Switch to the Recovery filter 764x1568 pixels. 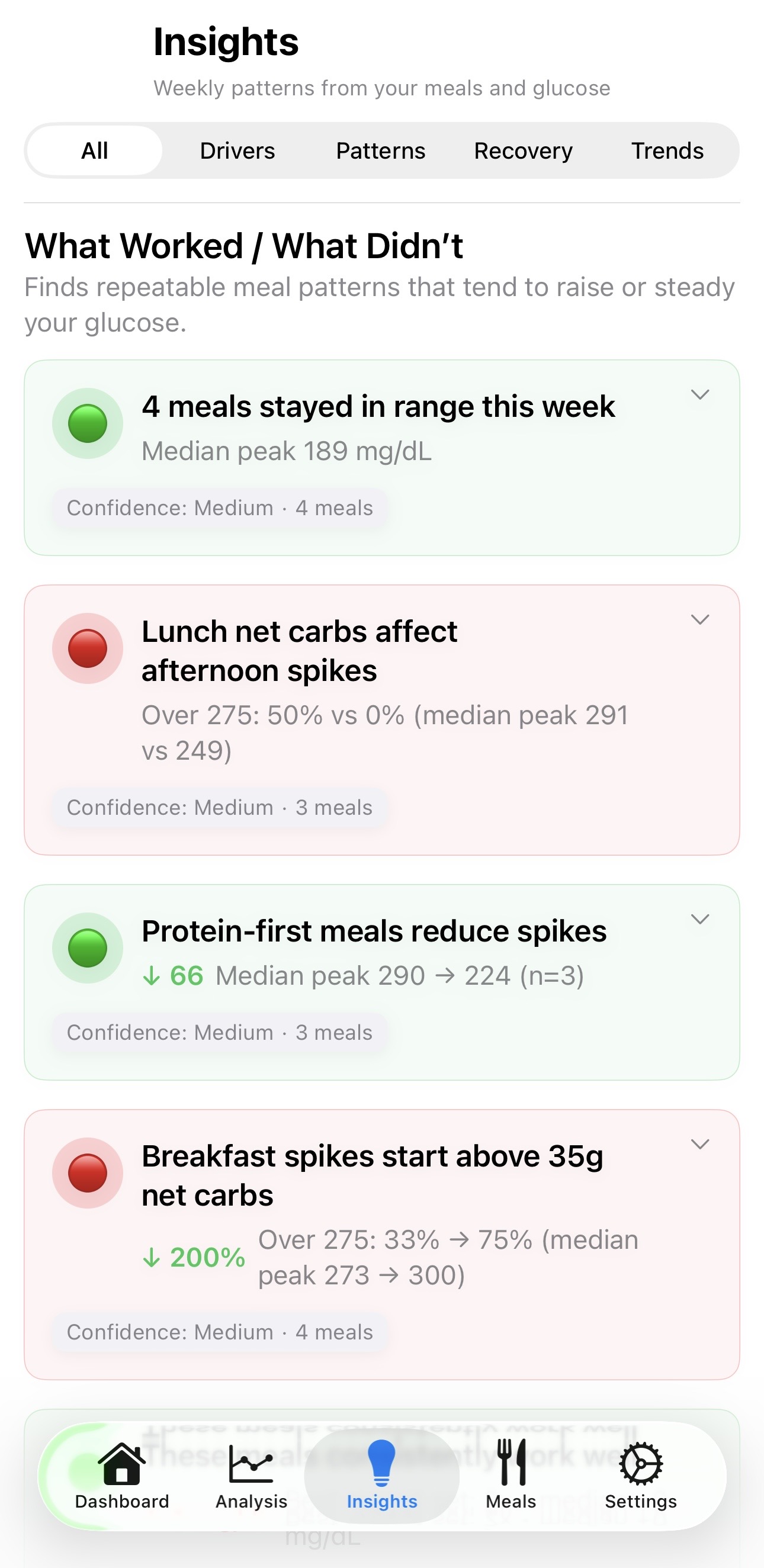point(523,150)
